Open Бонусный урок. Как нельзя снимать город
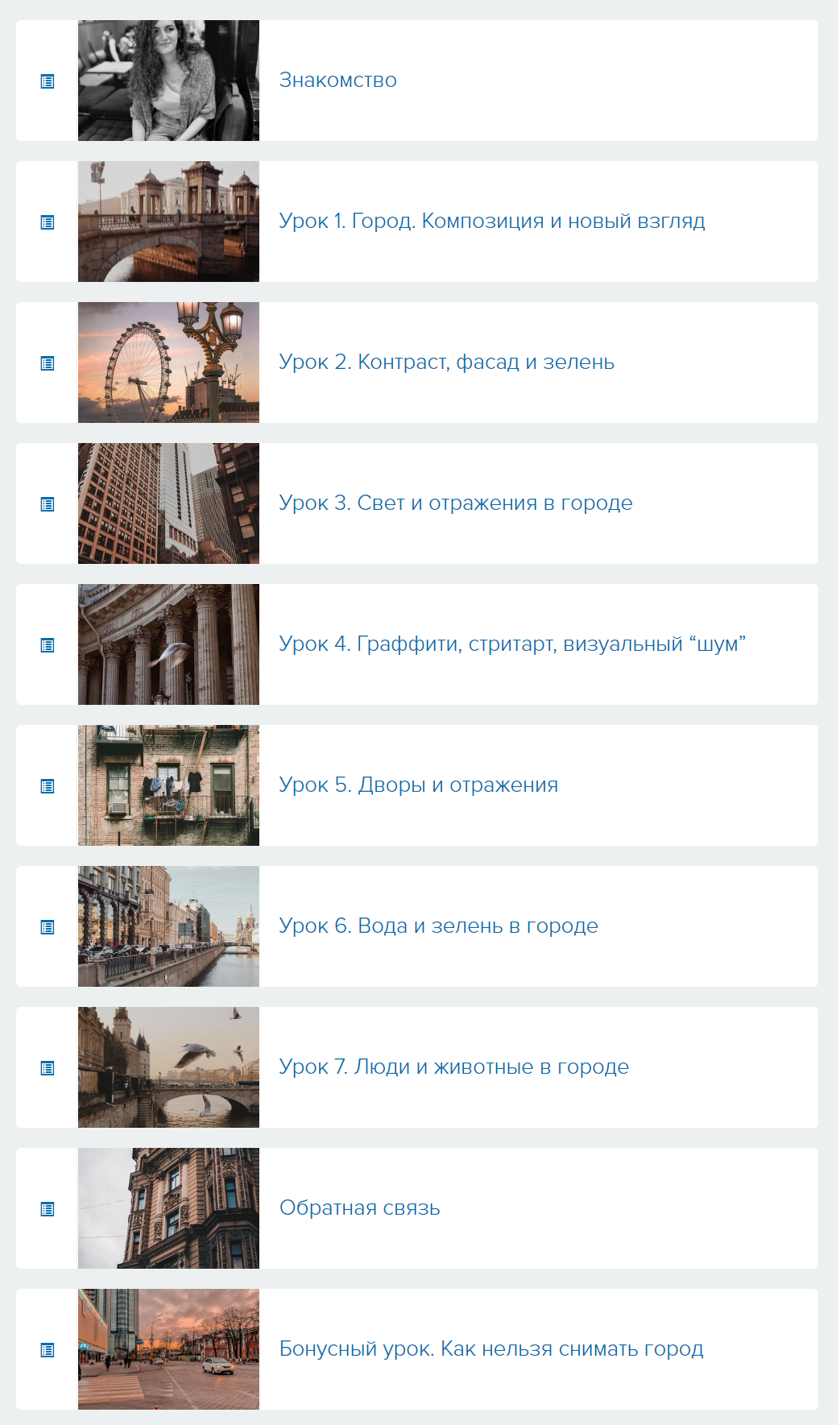Viewport: 840px width, 1425px height. click(x=490, y=1349)
